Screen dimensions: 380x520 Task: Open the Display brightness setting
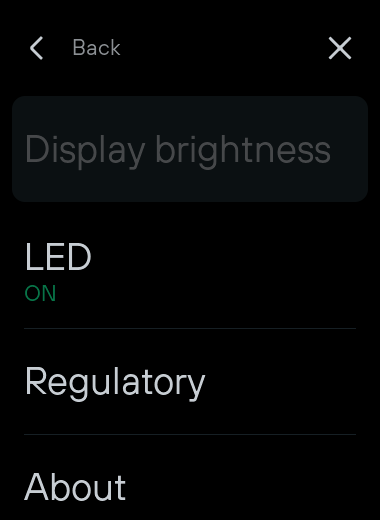tap(190, 149)
